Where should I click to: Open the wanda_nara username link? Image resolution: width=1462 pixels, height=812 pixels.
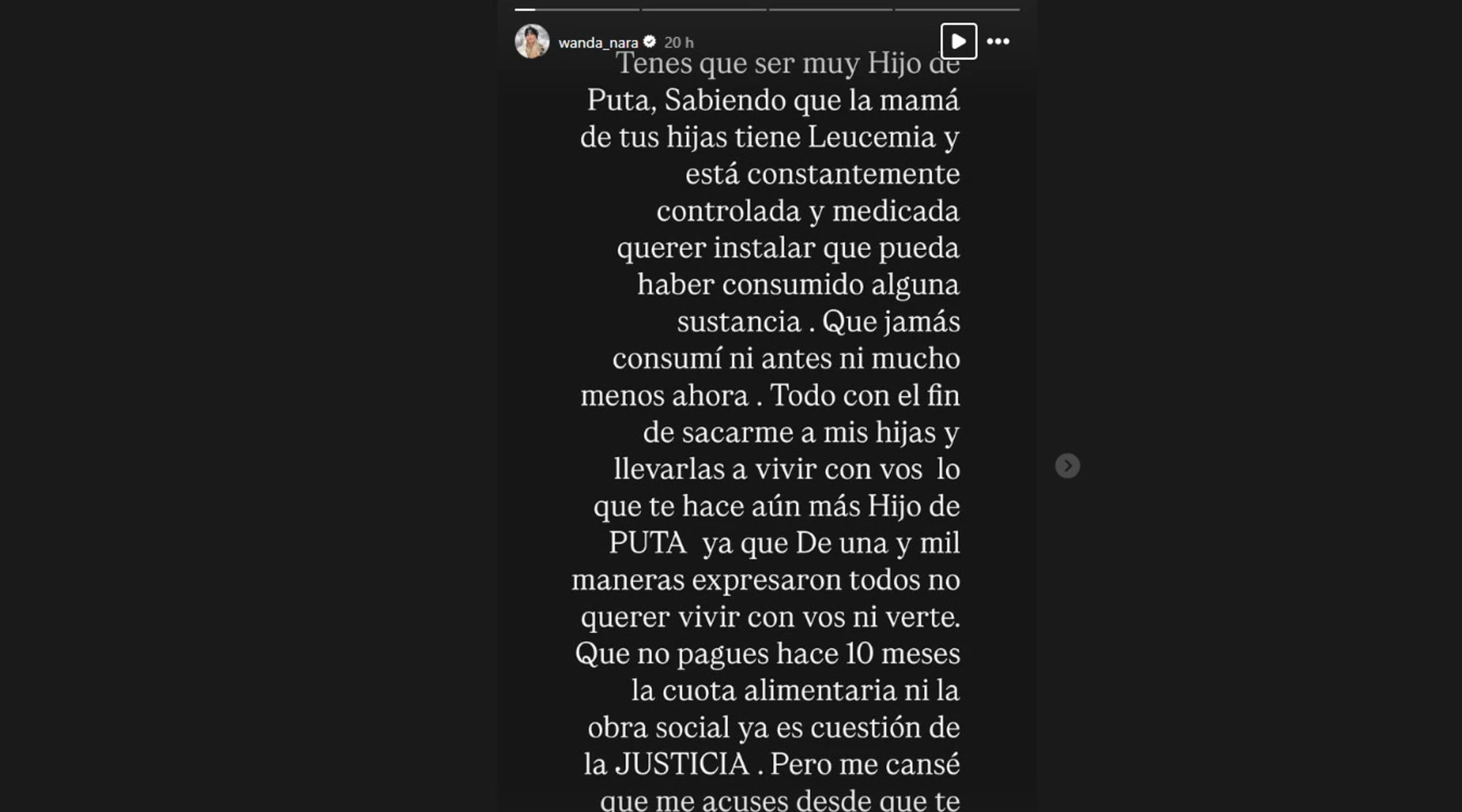point(597,42)
